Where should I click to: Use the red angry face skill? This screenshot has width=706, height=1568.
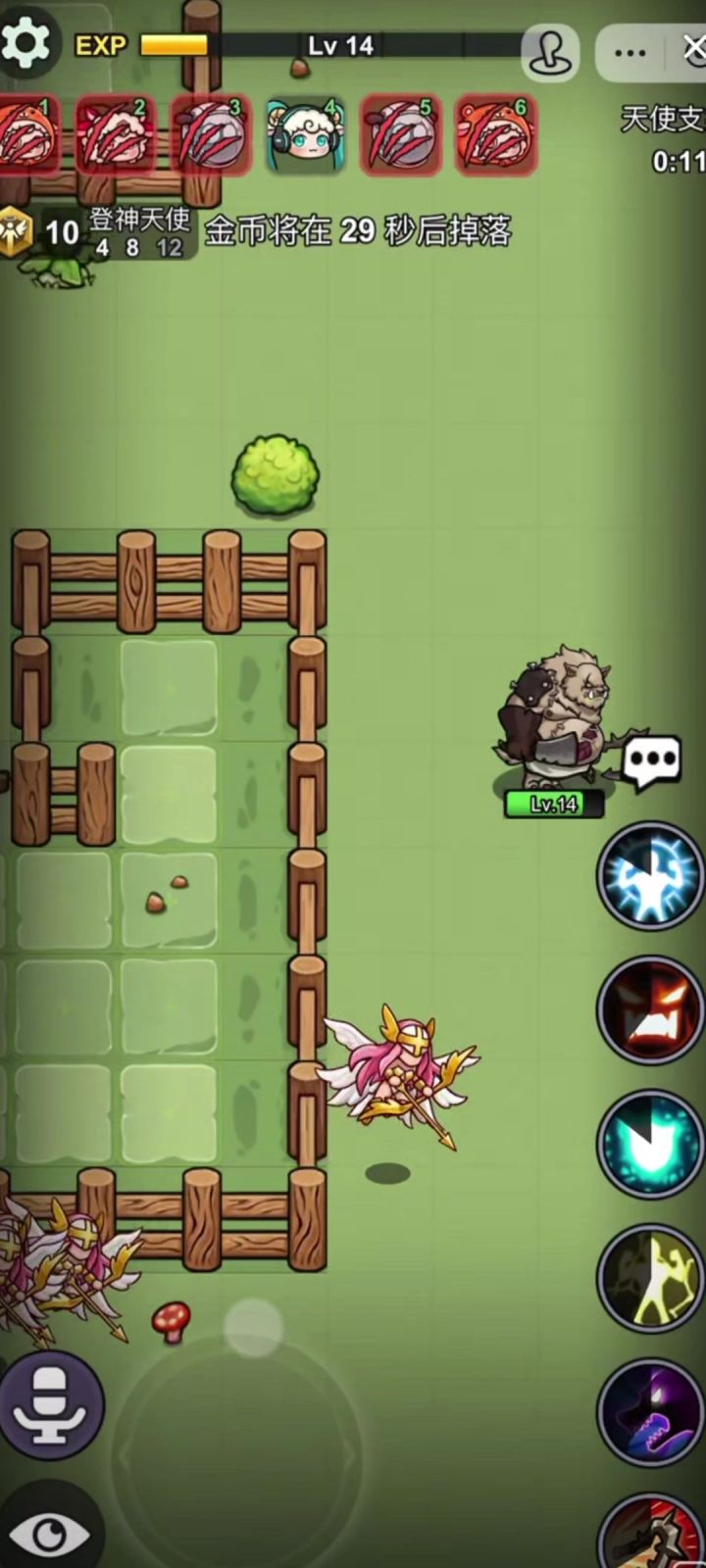click(651, 1010)
